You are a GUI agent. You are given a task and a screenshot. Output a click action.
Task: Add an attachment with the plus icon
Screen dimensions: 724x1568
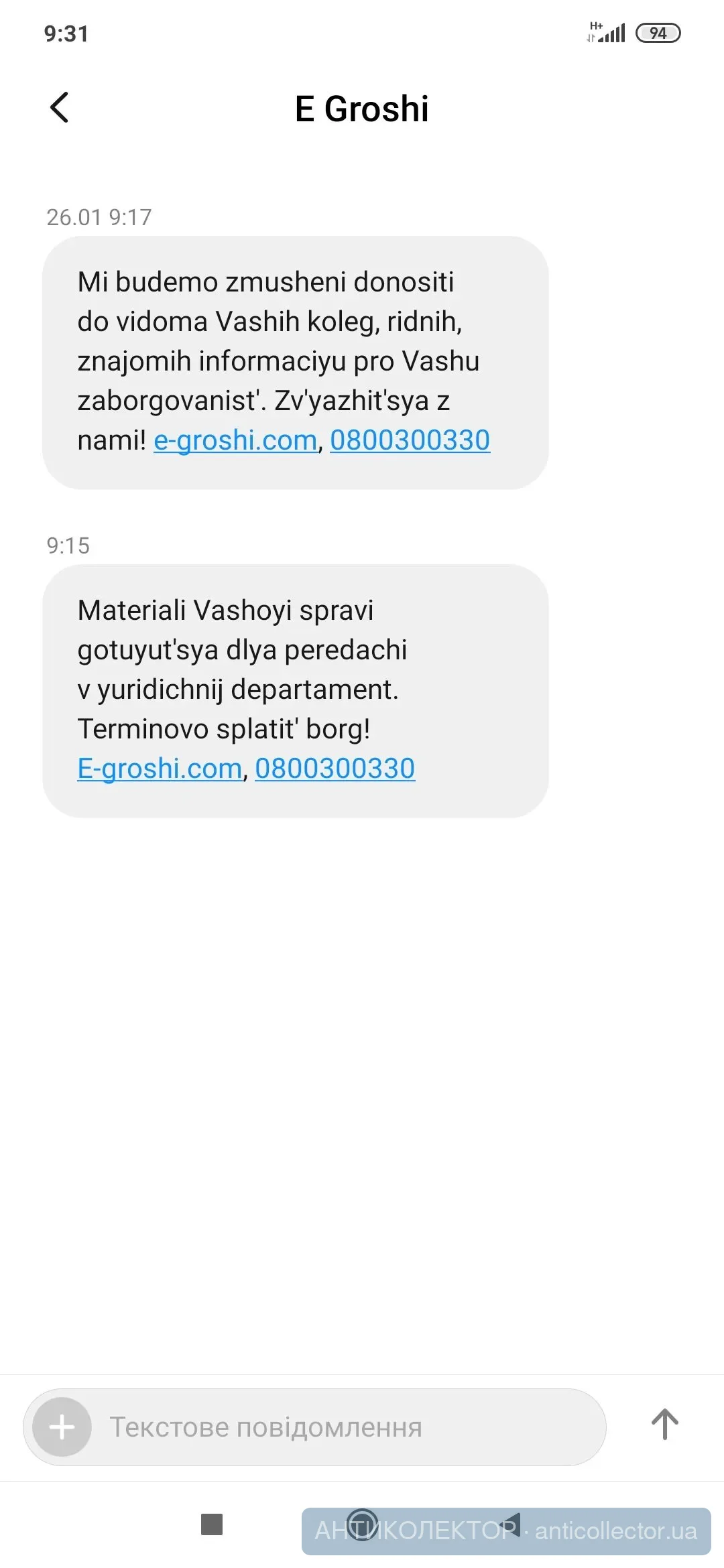pos(62,1427)
